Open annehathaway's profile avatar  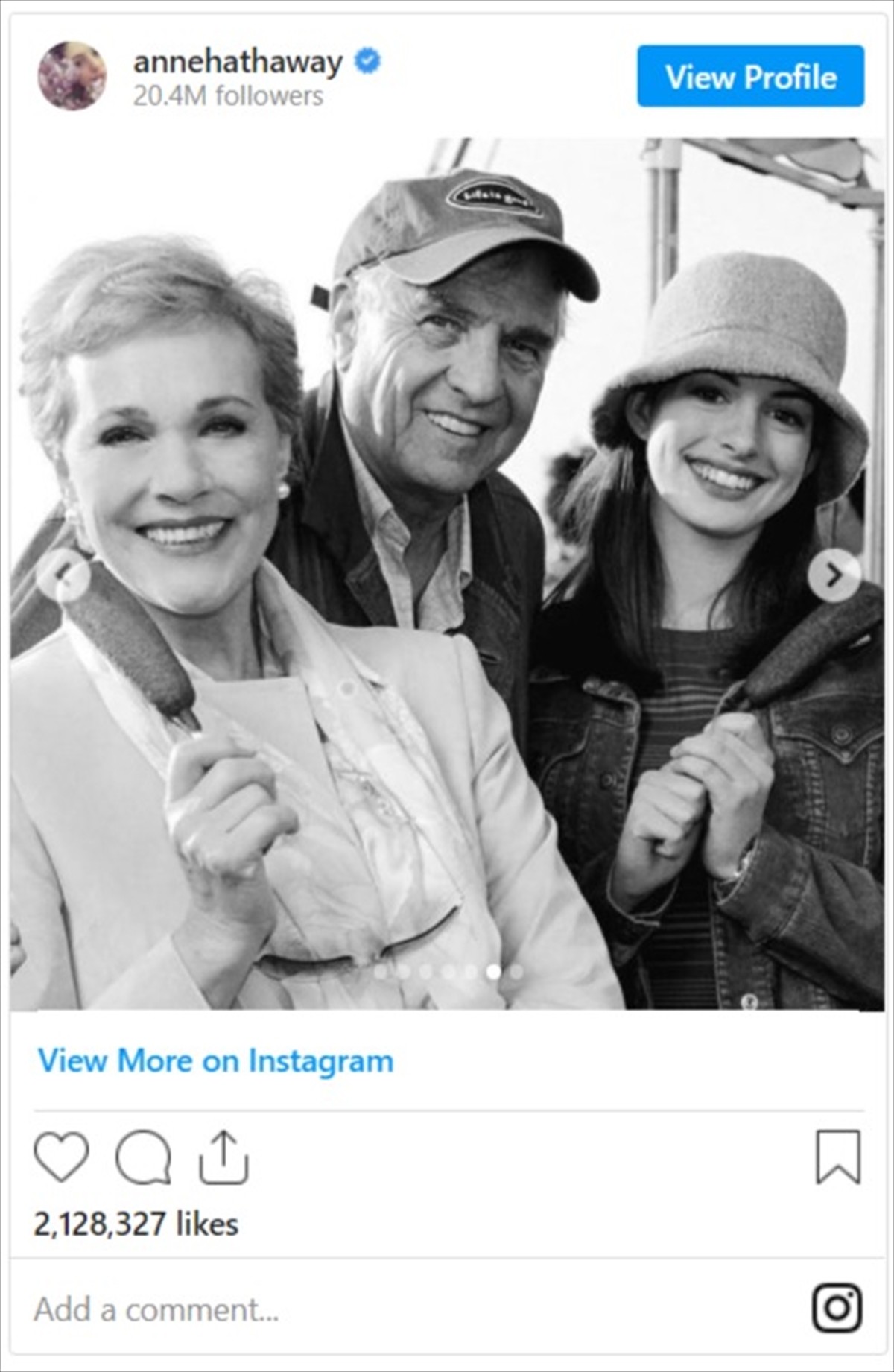[x=72, y=76]
